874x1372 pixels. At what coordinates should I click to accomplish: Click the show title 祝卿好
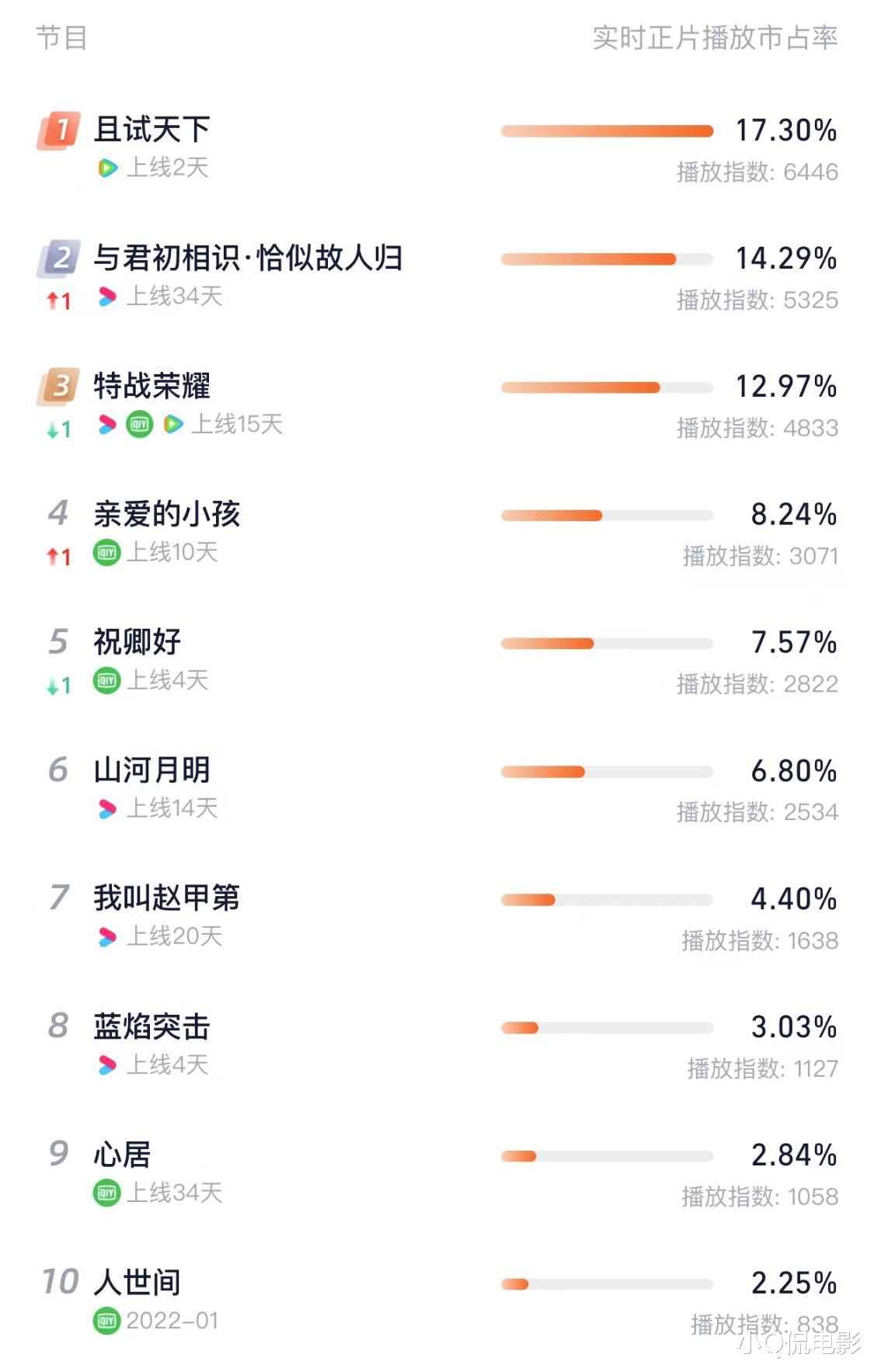[137, 642]
